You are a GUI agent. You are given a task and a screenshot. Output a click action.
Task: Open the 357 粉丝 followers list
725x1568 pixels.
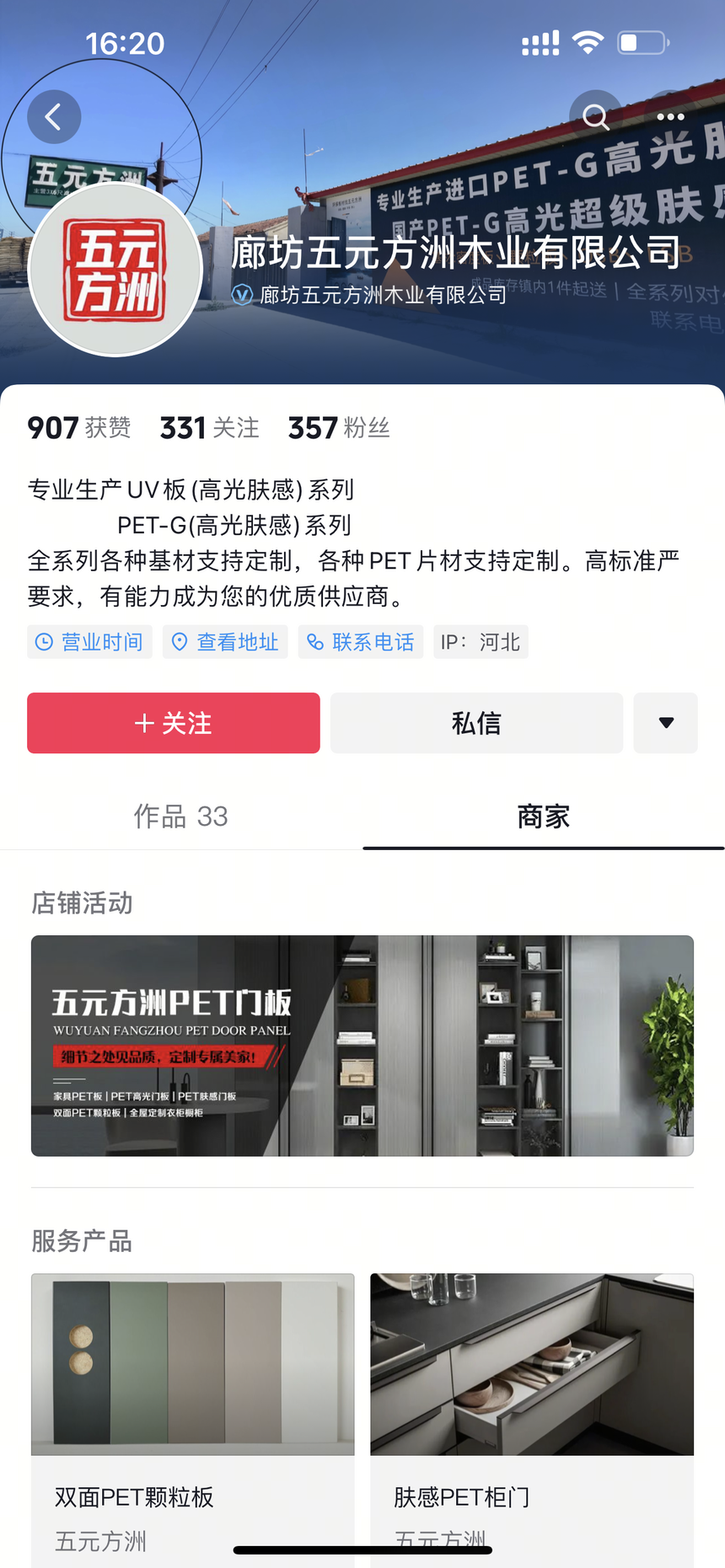tap(339, 428)
